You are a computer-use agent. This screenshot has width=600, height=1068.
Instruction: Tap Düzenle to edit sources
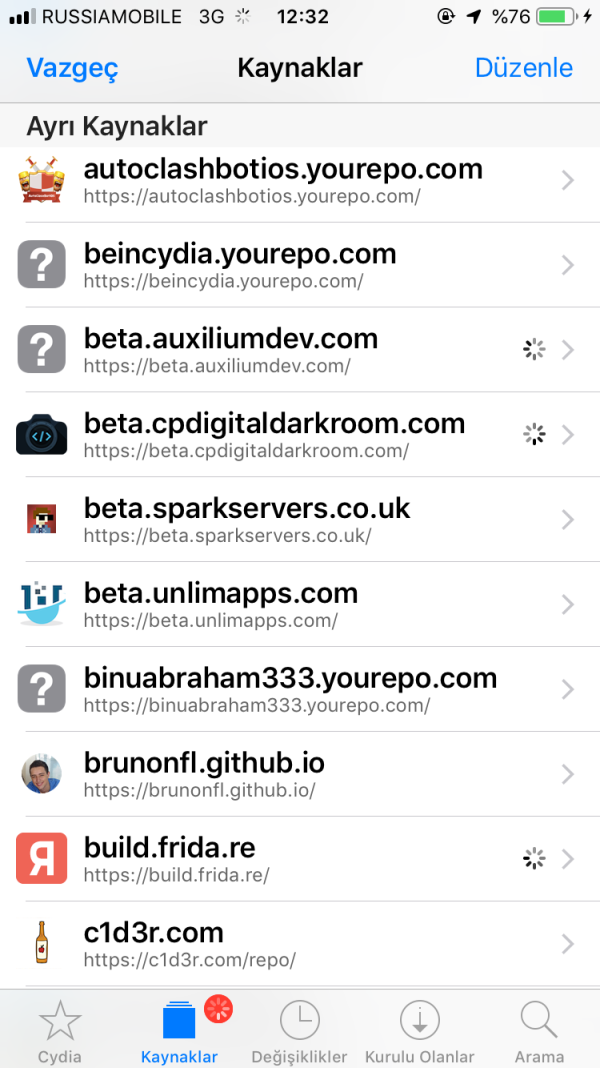pos(523,68)
